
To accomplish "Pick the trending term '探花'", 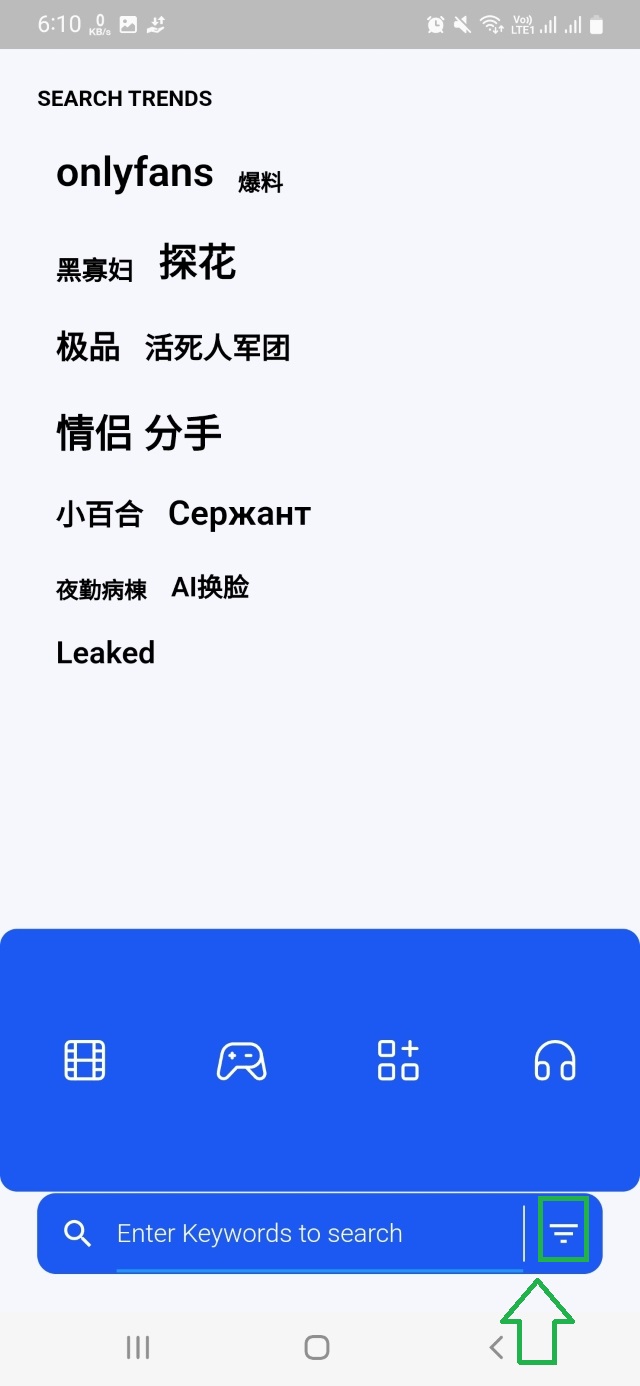I will [197, 262].
